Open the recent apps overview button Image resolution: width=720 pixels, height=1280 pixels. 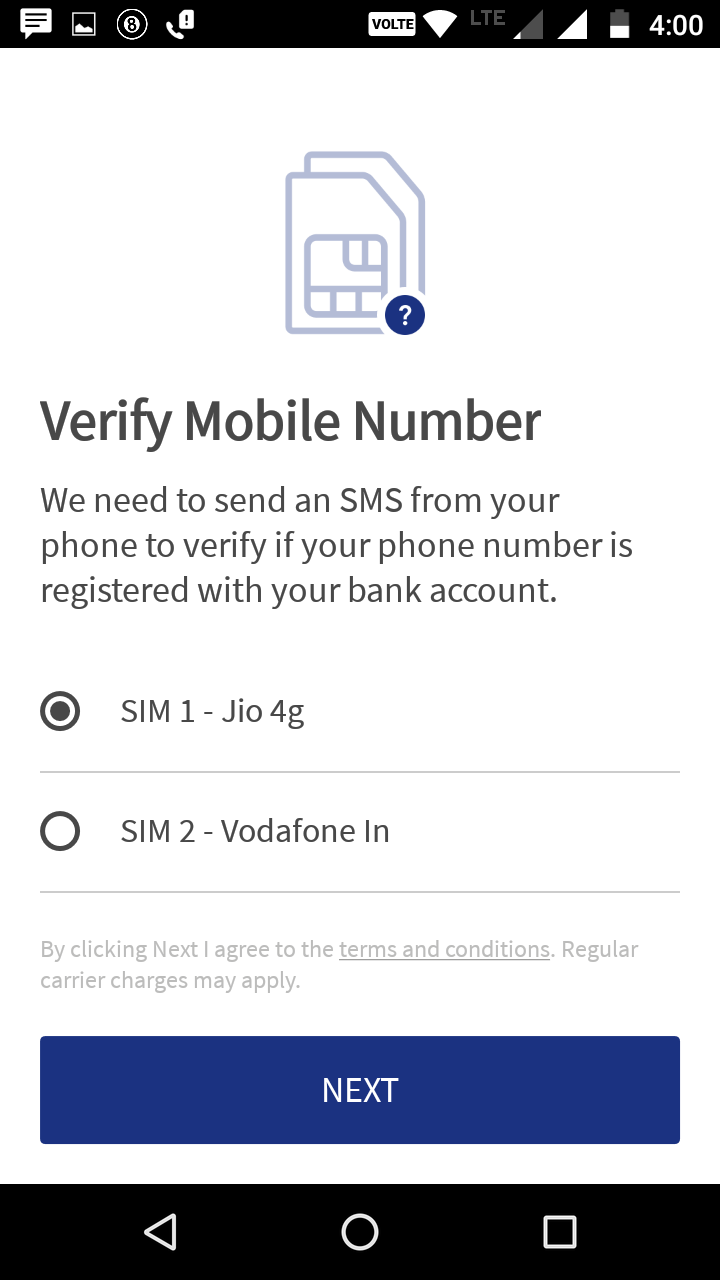click(x=560, y=1232)
